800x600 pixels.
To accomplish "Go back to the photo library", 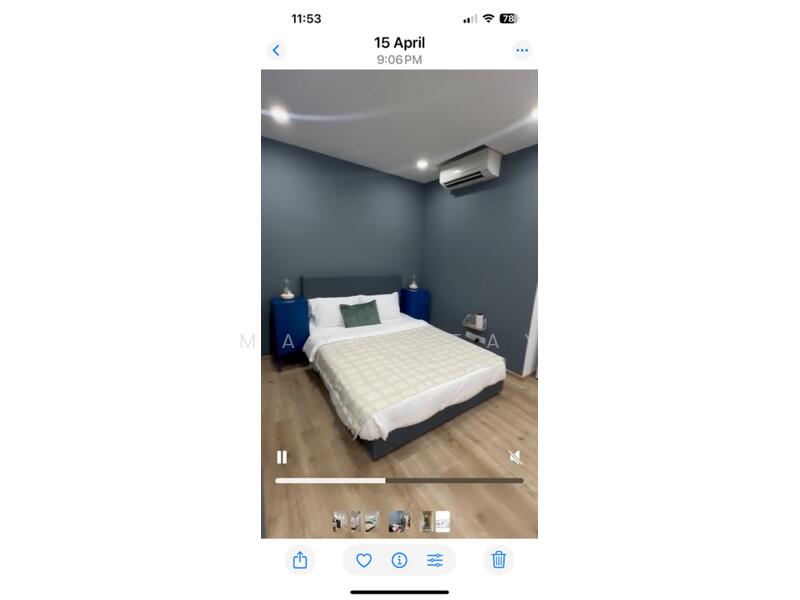I will [x=277, y=50].
